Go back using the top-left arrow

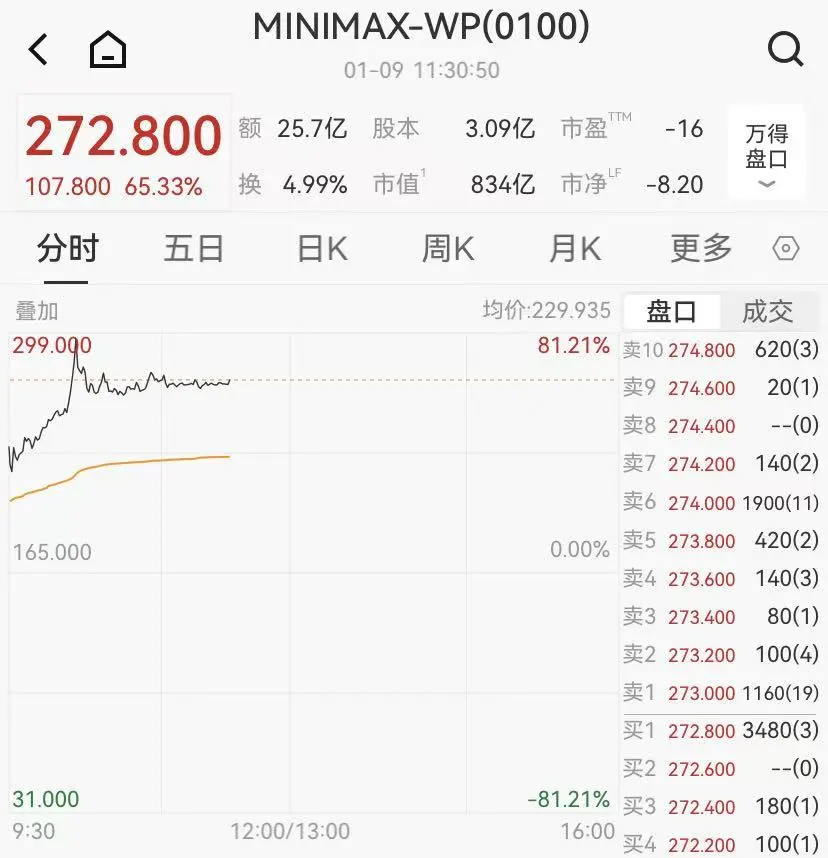(38, 49)
